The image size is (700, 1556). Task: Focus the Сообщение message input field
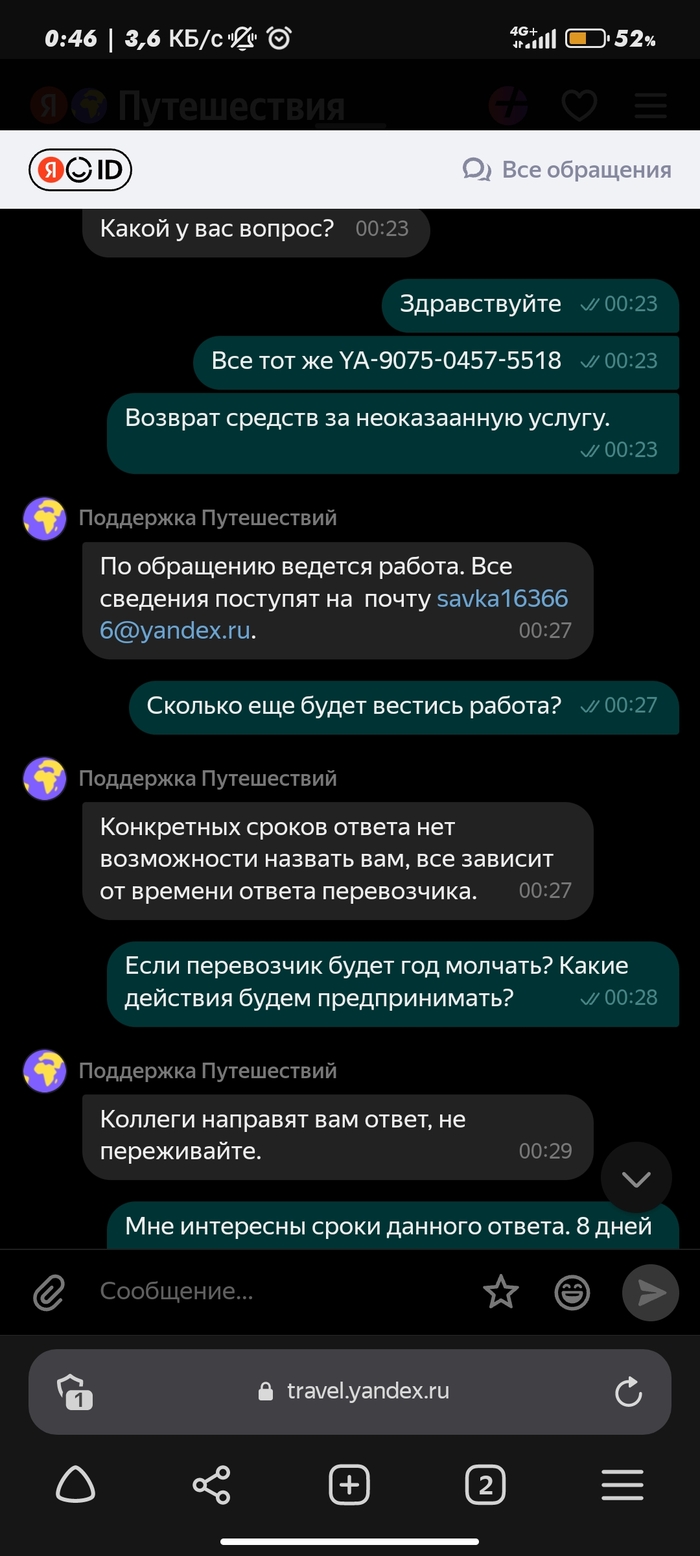(280, 1291)
